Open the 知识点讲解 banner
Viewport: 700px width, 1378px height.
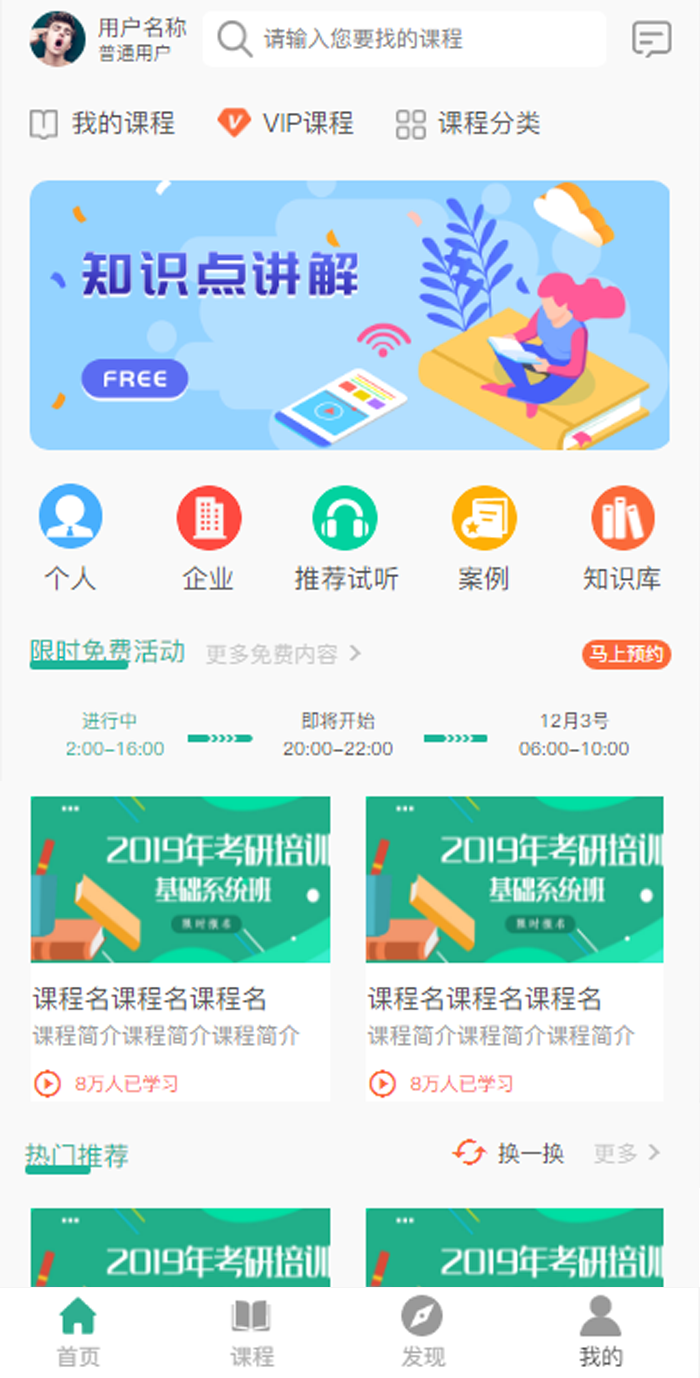(x=349, y=315)
